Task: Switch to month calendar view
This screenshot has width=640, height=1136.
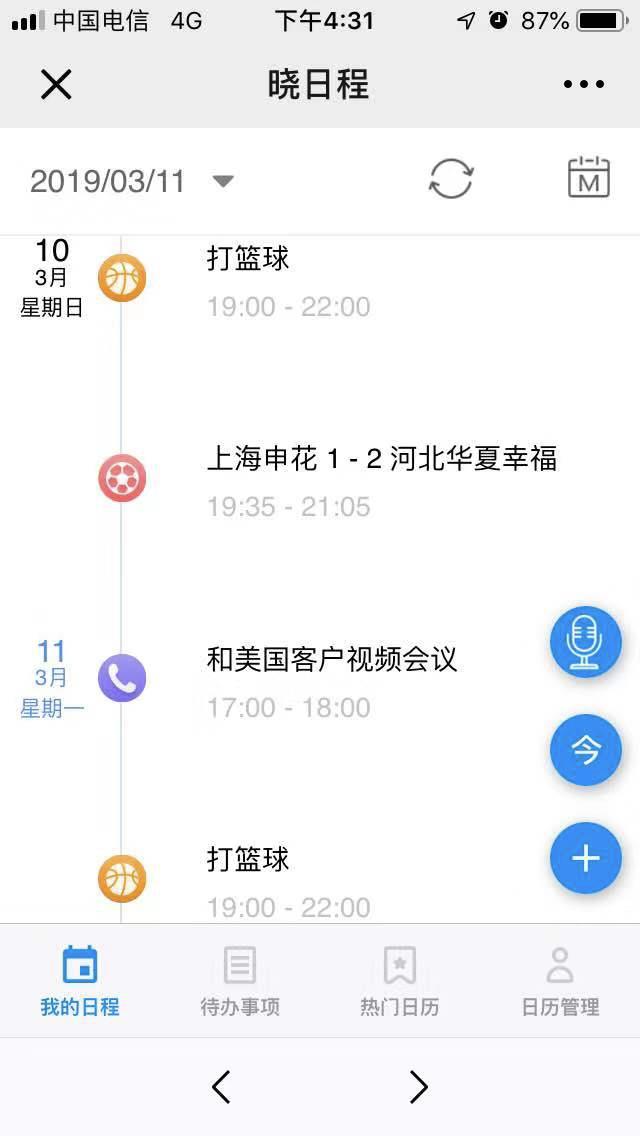Action: 588,179
